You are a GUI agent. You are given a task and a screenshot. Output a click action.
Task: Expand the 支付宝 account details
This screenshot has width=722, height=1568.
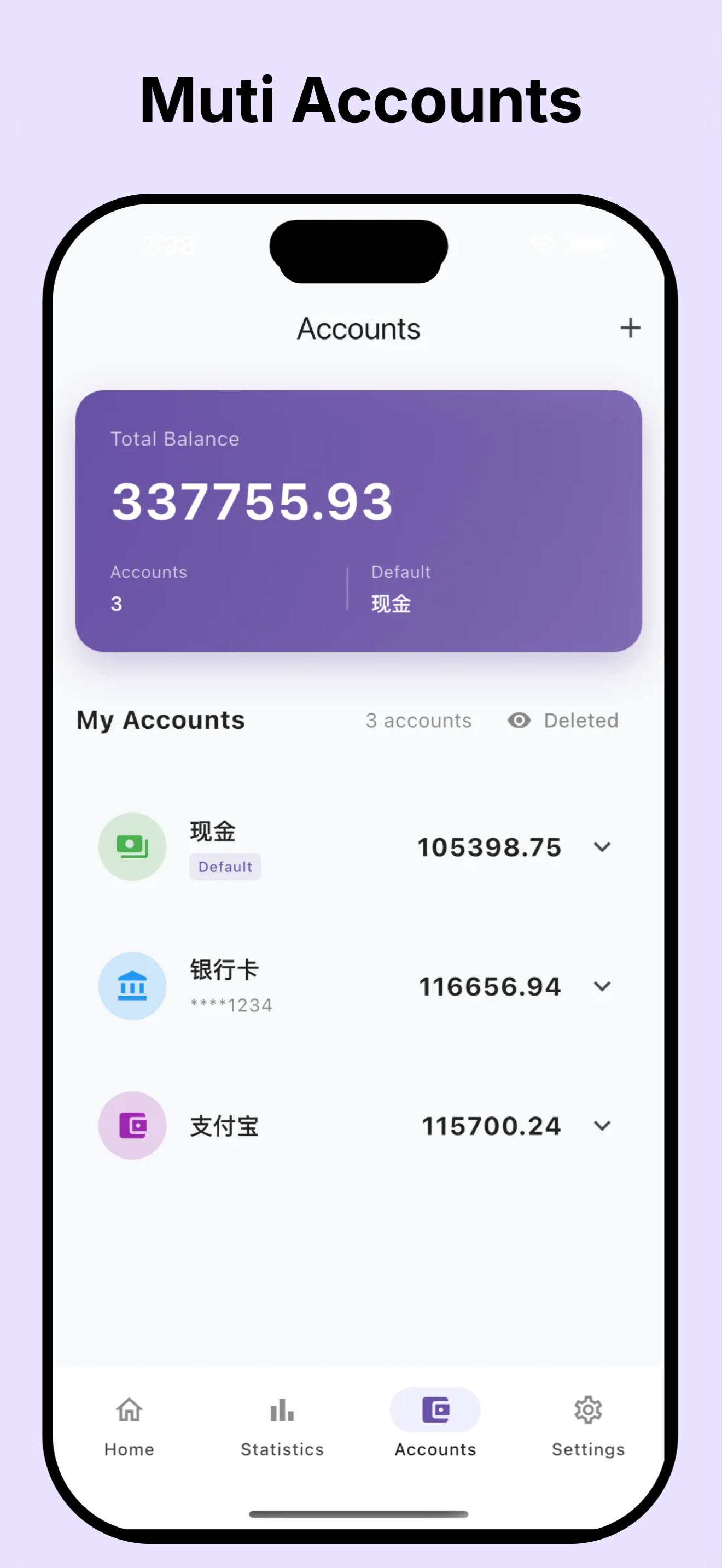click(x=603, y=1126)
